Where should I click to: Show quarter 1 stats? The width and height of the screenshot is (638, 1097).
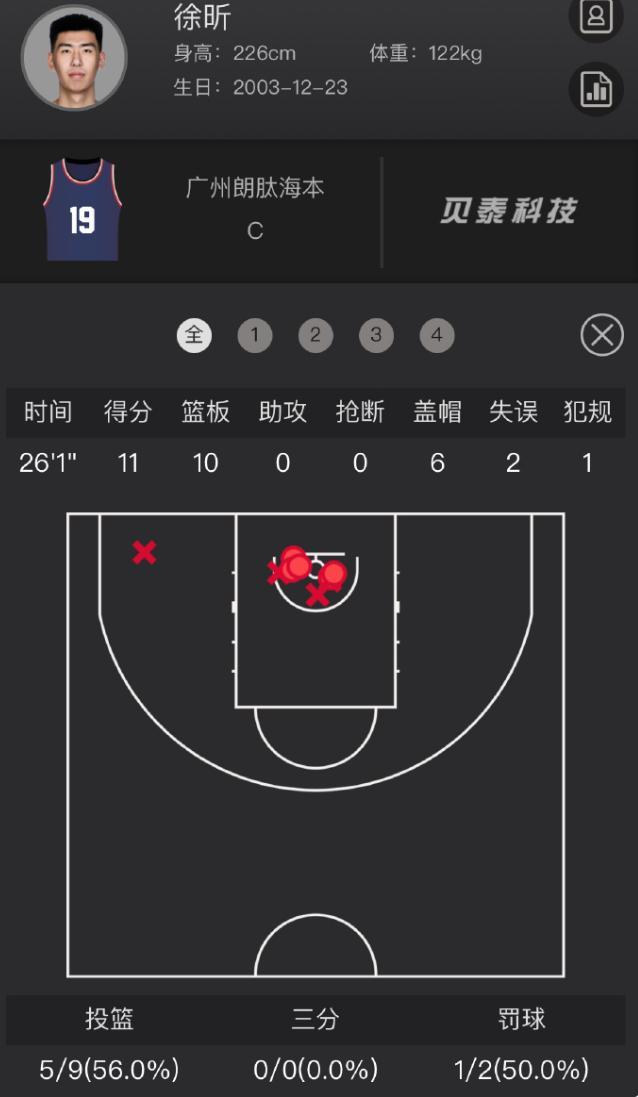255,335
